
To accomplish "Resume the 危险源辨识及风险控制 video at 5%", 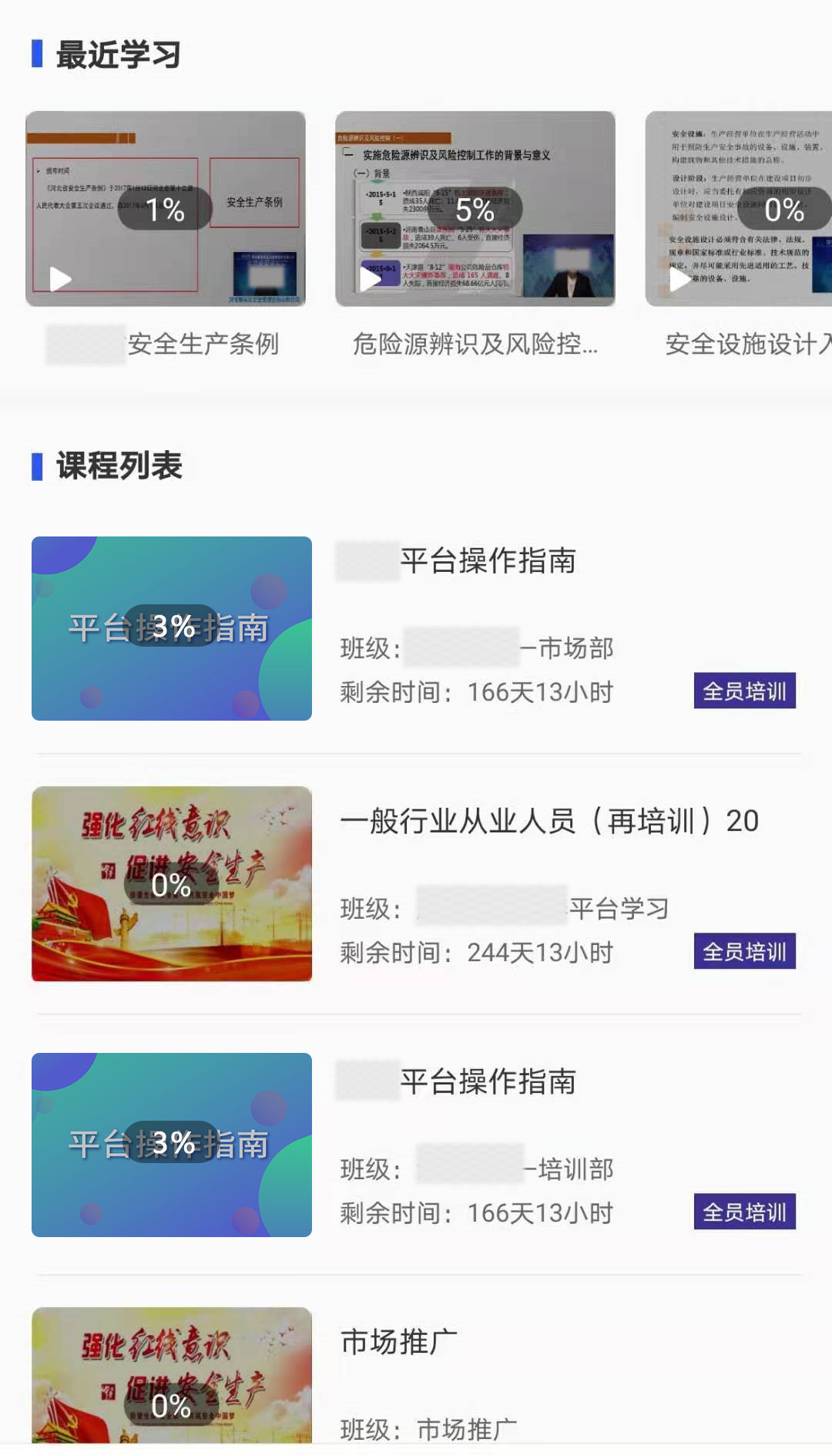I will (475, 209).
